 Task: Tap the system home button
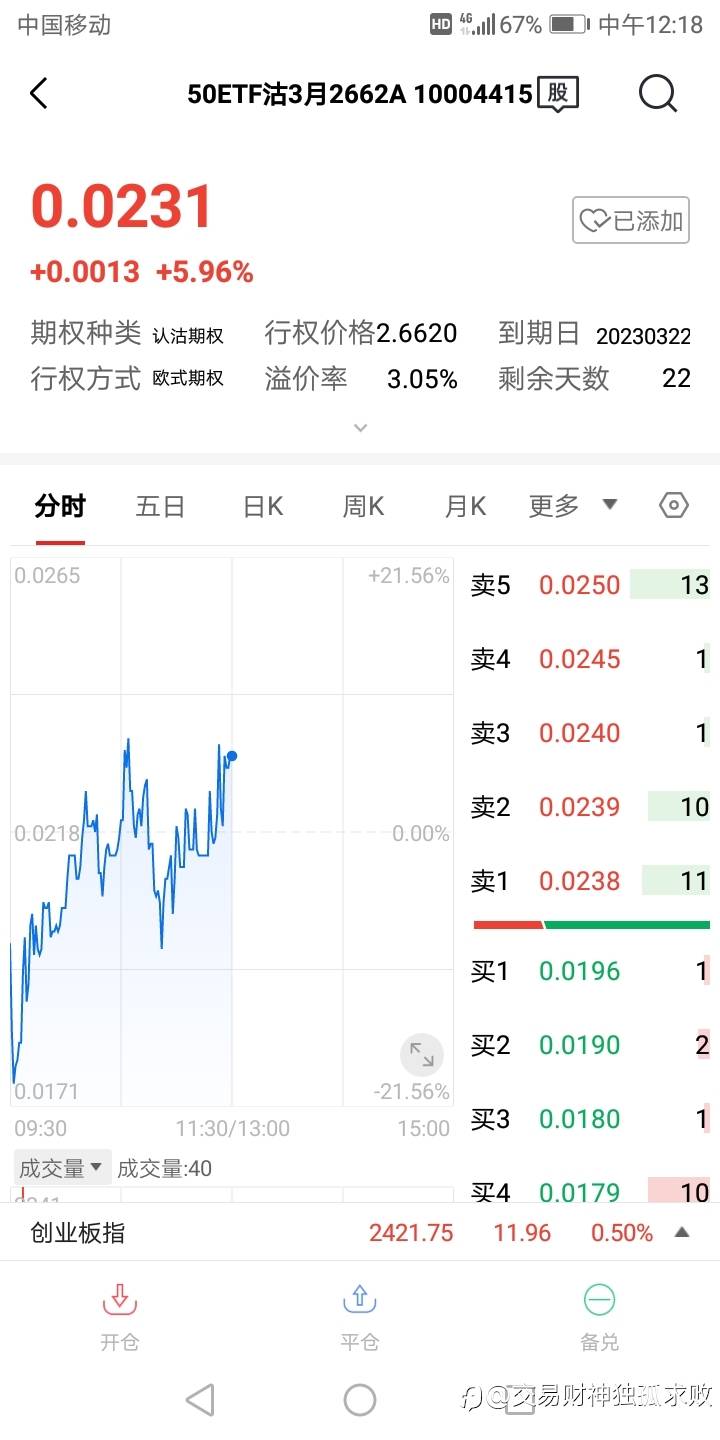360,1400
